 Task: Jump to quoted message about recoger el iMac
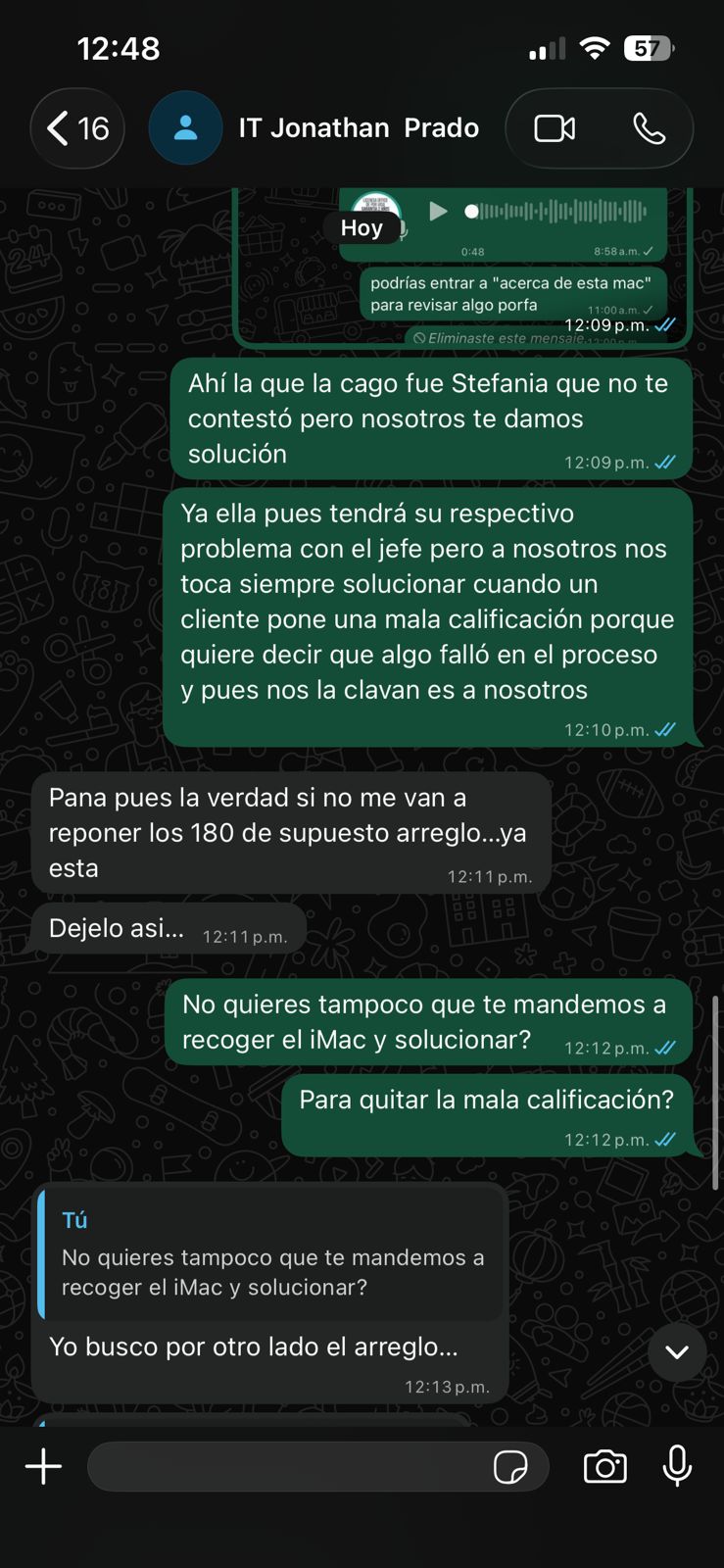click(x=271, y=1256)
